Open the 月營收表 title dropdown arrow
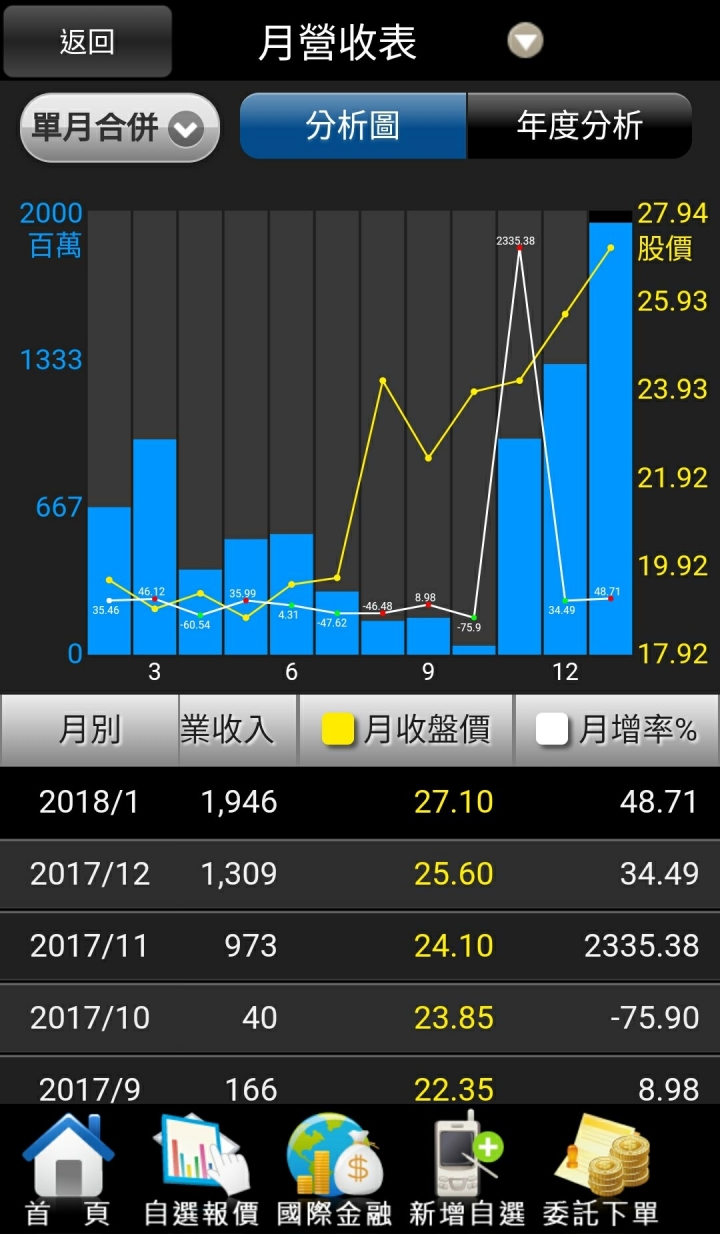This screenshot has width=720, height=1234. (525, 42)
